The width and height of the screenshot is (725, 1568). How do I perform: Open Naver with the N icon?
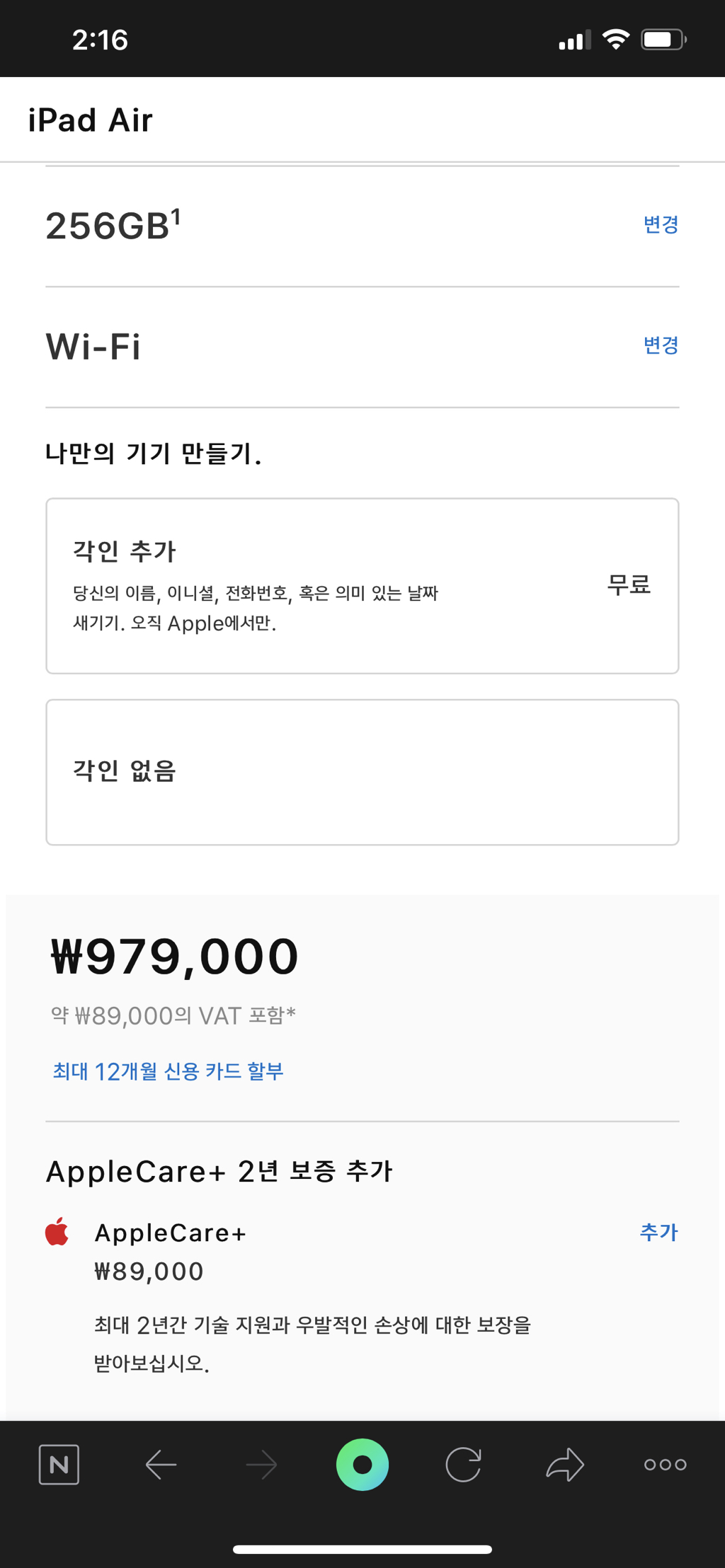click(59, 1464)
